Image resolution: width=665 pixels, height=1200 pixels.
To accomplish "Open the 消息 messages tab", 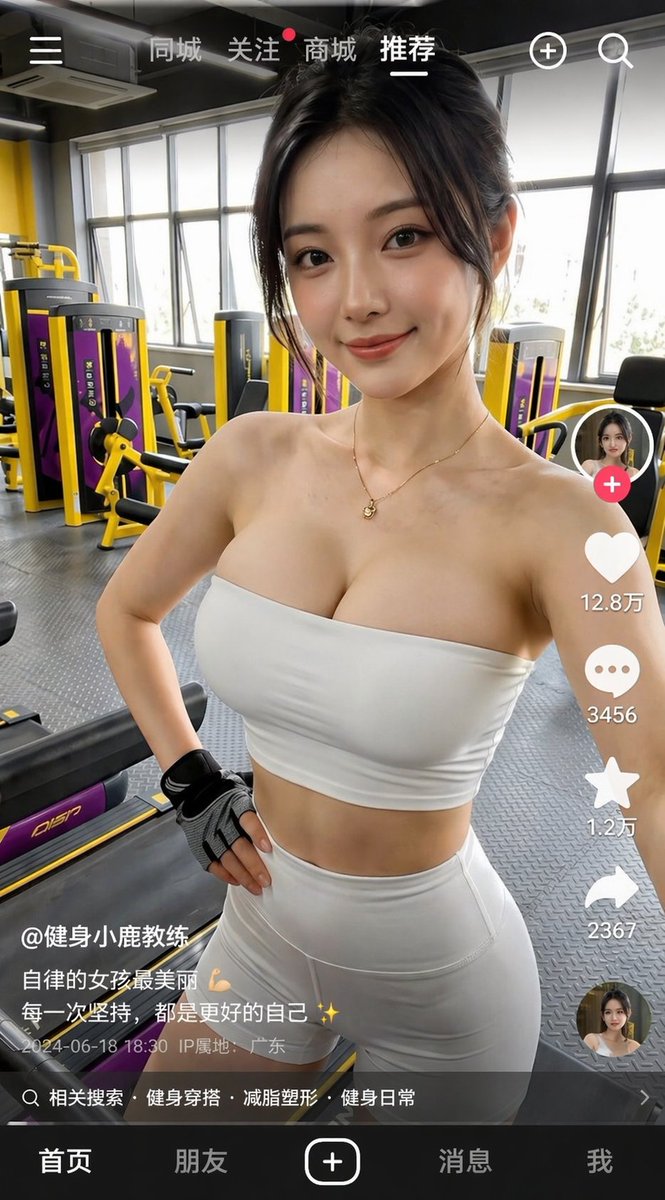I will point(465,1161).
